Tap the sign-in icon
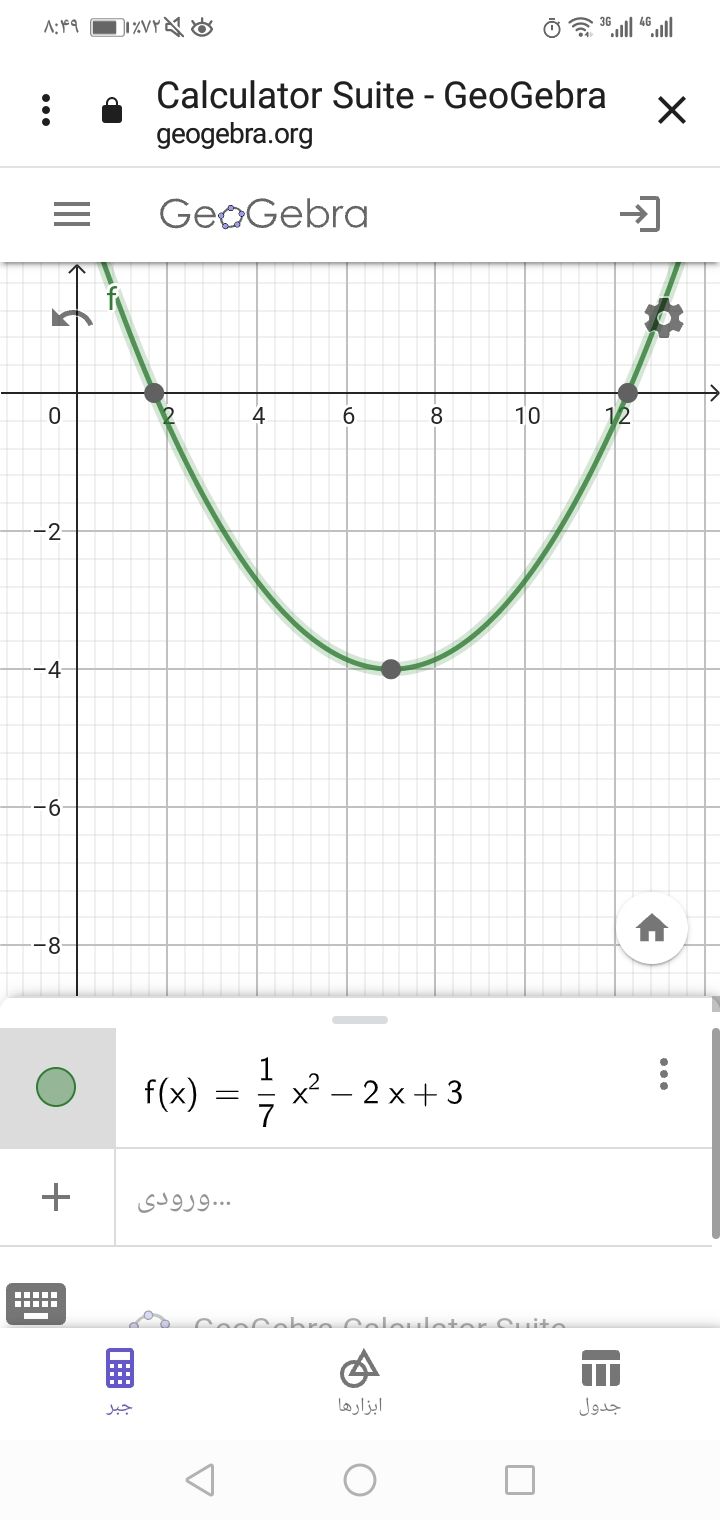Viewport: 720px width, 1520px height. tap(640, 214)
